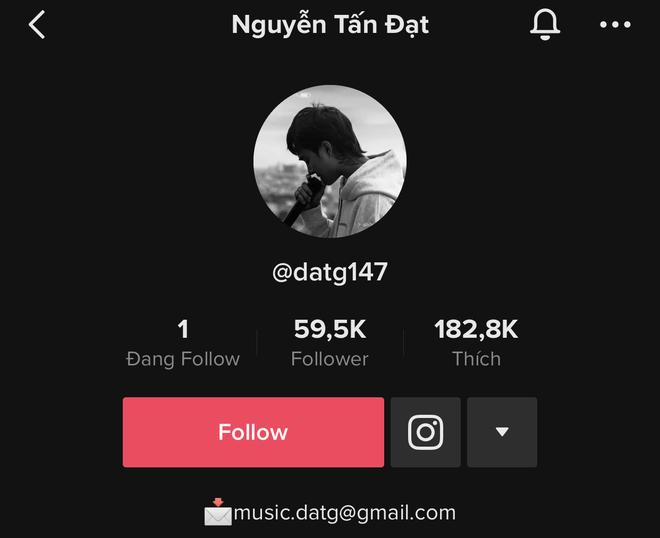Open the three-dot overflow menu
Screen dimensions: 660x538
click(x=615, y=25)
